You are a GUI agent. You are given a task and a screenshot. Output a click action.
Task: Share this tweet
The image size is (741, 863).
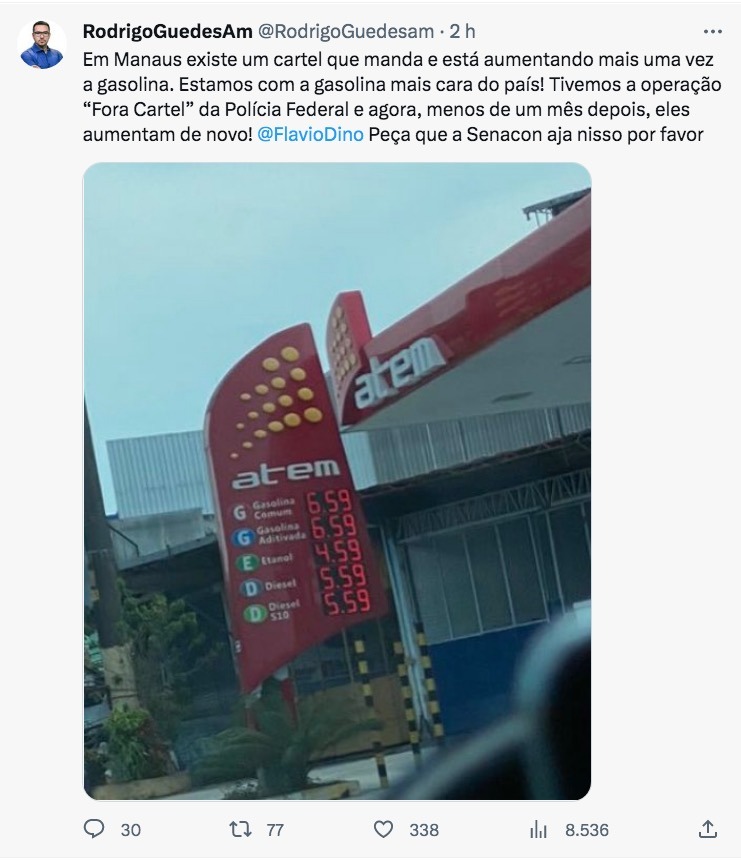[707, 829]
